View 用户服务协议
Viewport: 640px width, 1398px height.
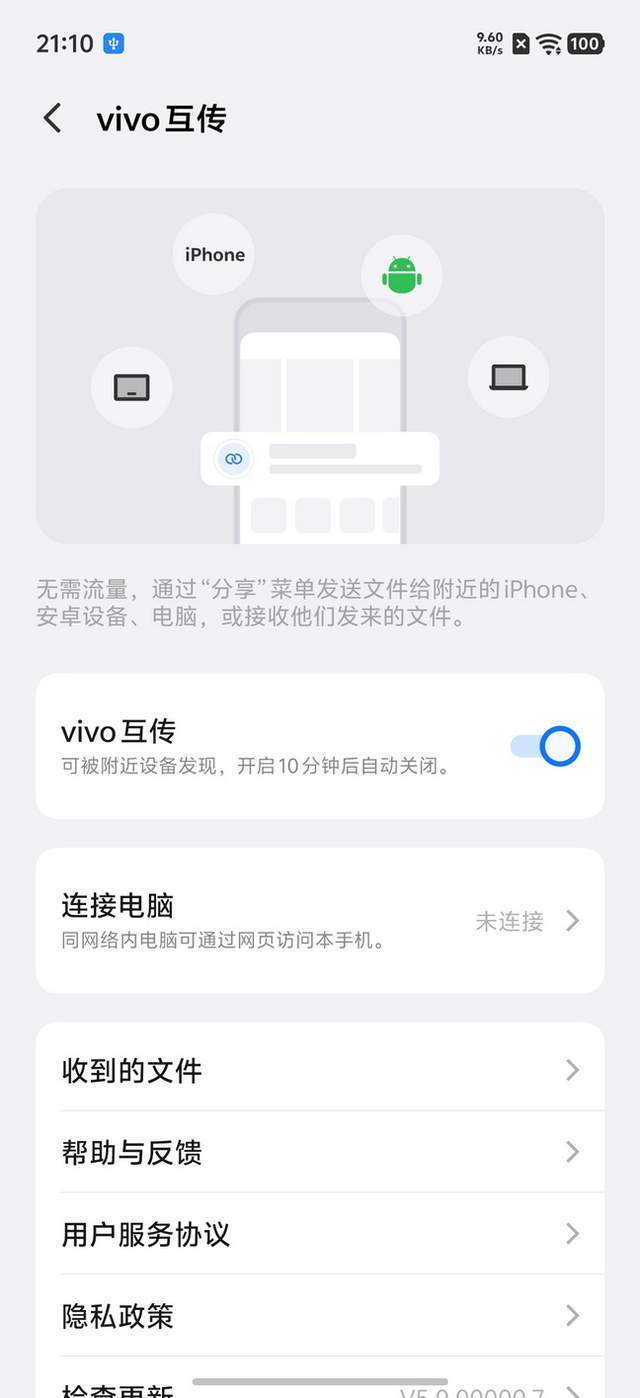(x=320, y=1234)
